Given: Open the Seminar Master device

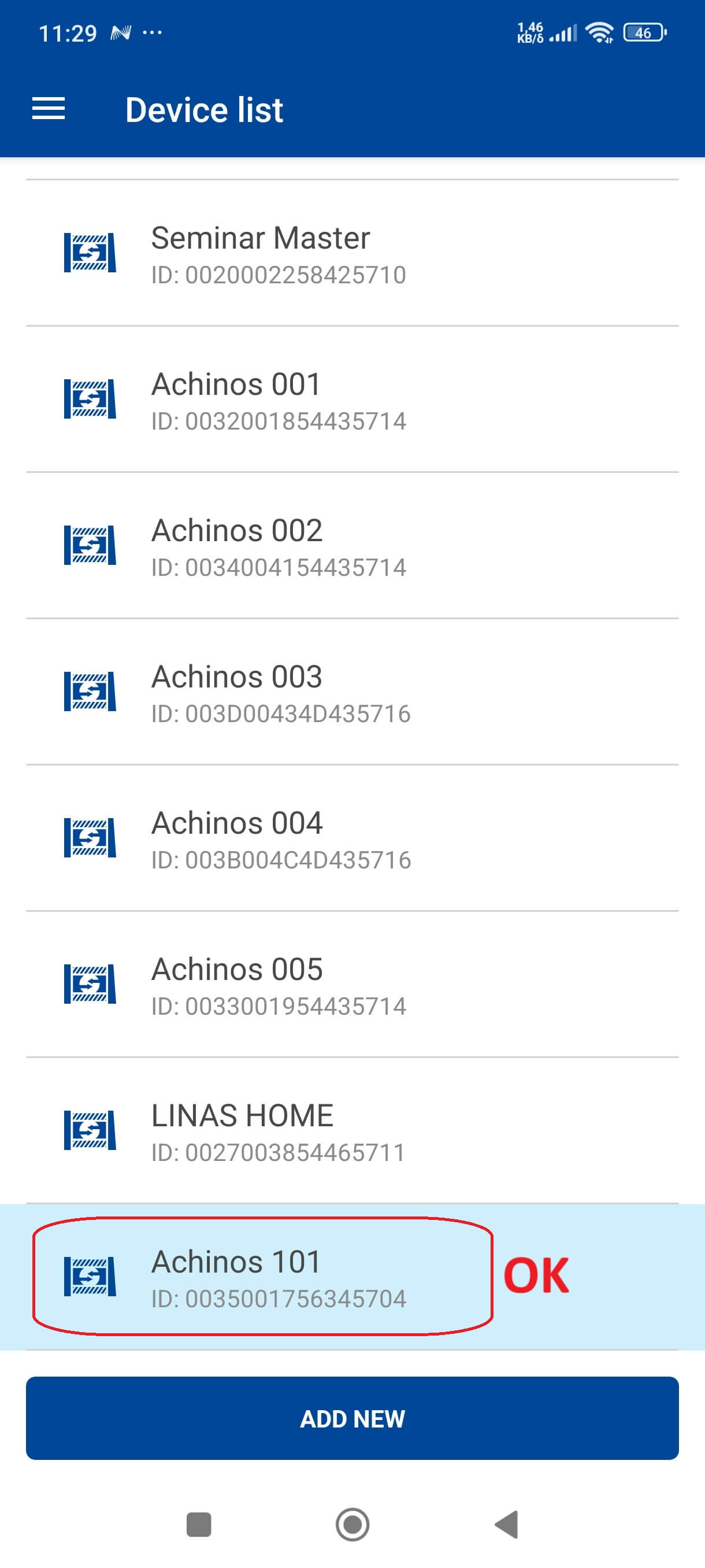Looking at the screenshot, I should (x=351, y=253).
